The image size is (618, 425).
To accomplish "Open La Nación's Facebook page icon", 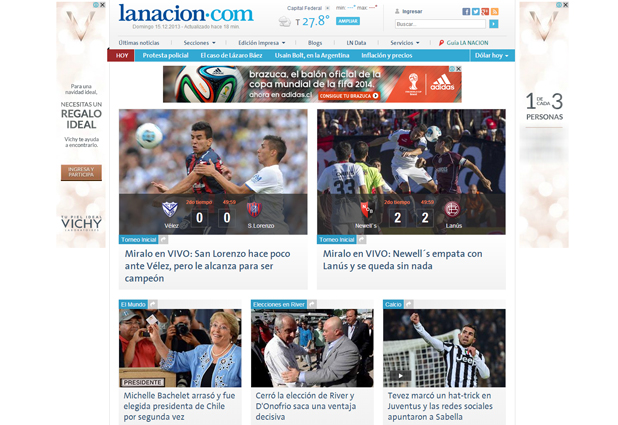I will (x=466, y=11).
